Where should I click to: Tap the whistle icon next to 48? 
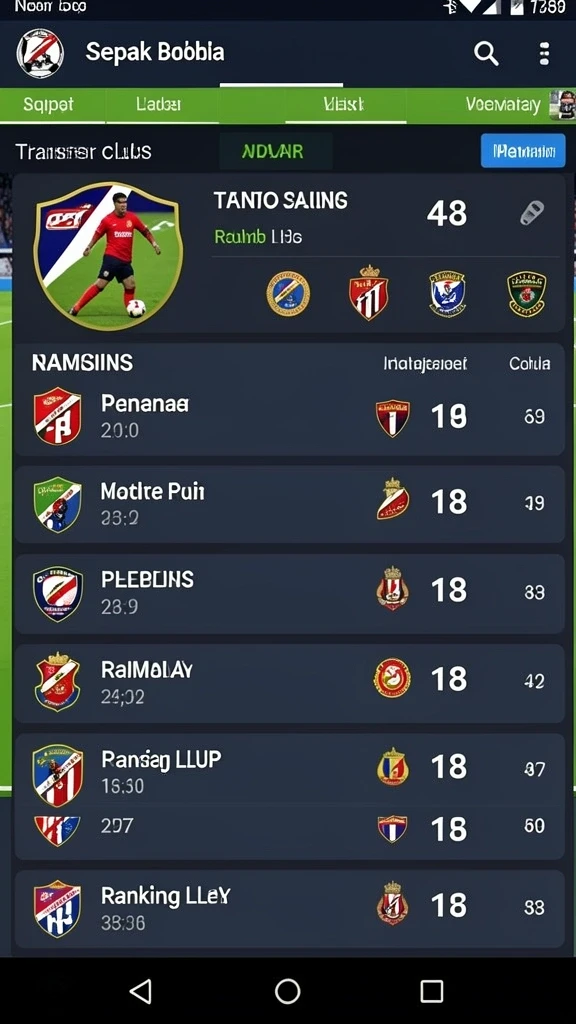pyautogui.click(x=532, y=213)
